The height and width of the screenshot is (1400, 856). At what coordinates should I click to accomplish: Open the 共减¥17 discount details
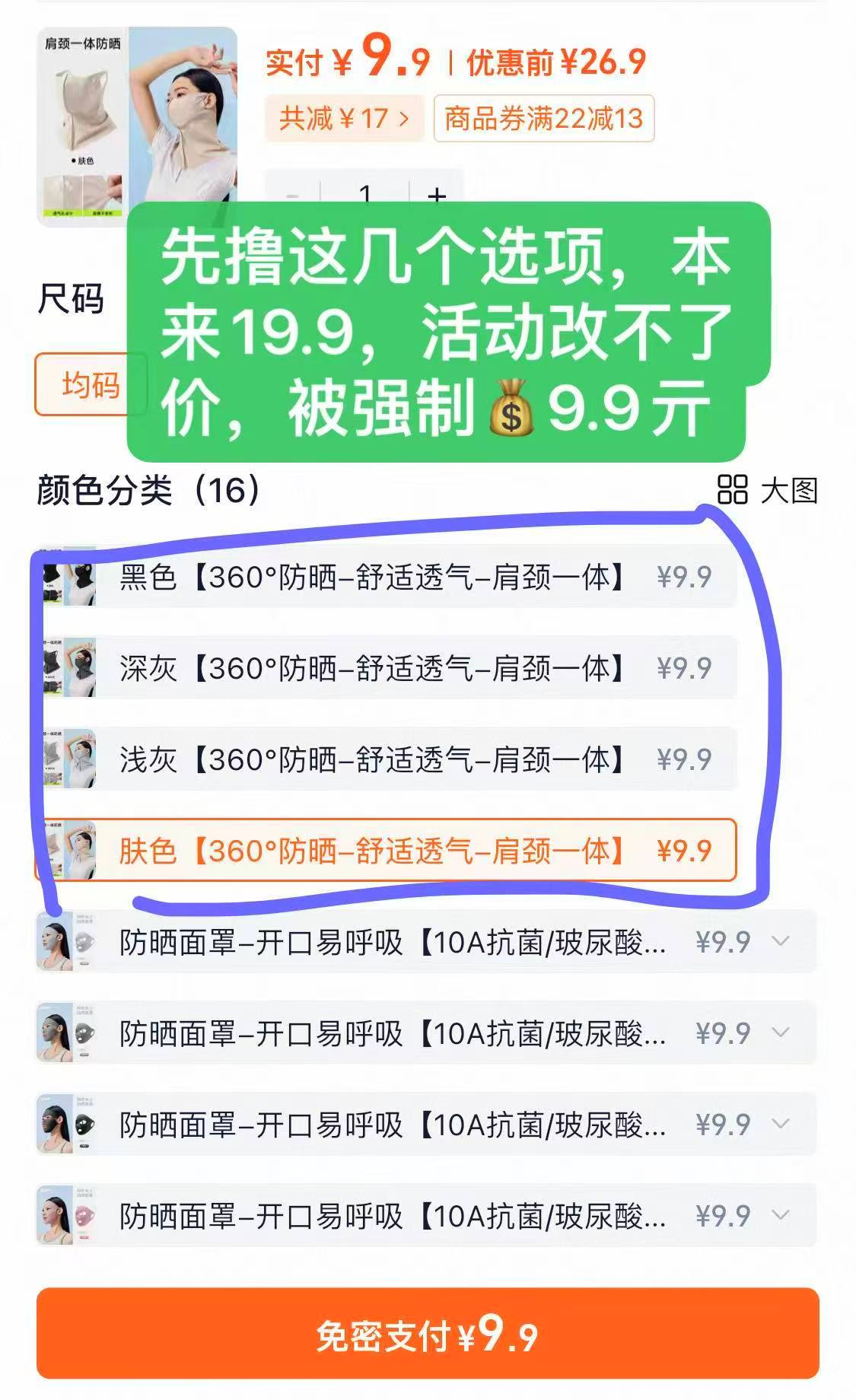[344, 119]
